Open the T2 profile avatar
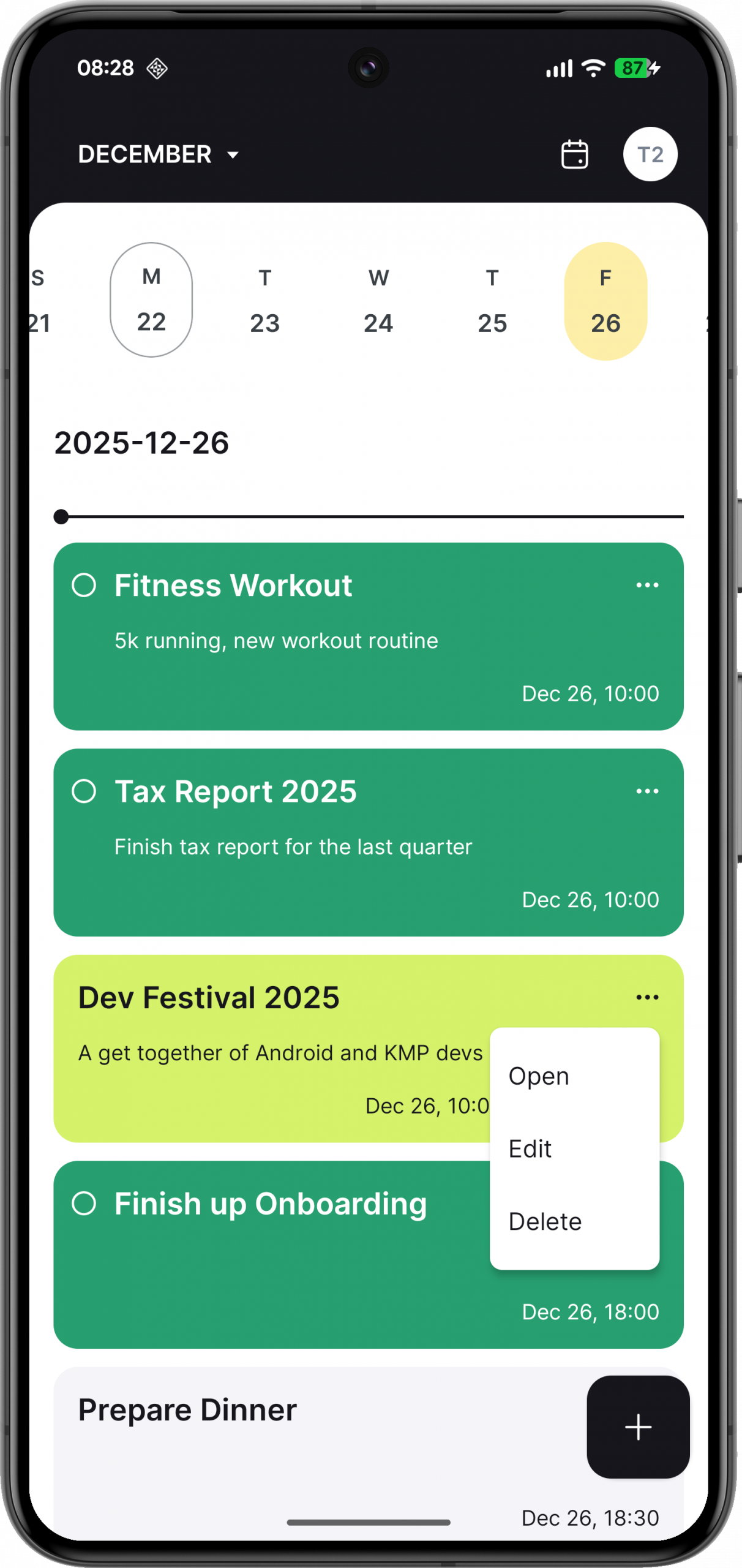Image resolution: width=742 pixels, height=1568 pixels. 650,154
